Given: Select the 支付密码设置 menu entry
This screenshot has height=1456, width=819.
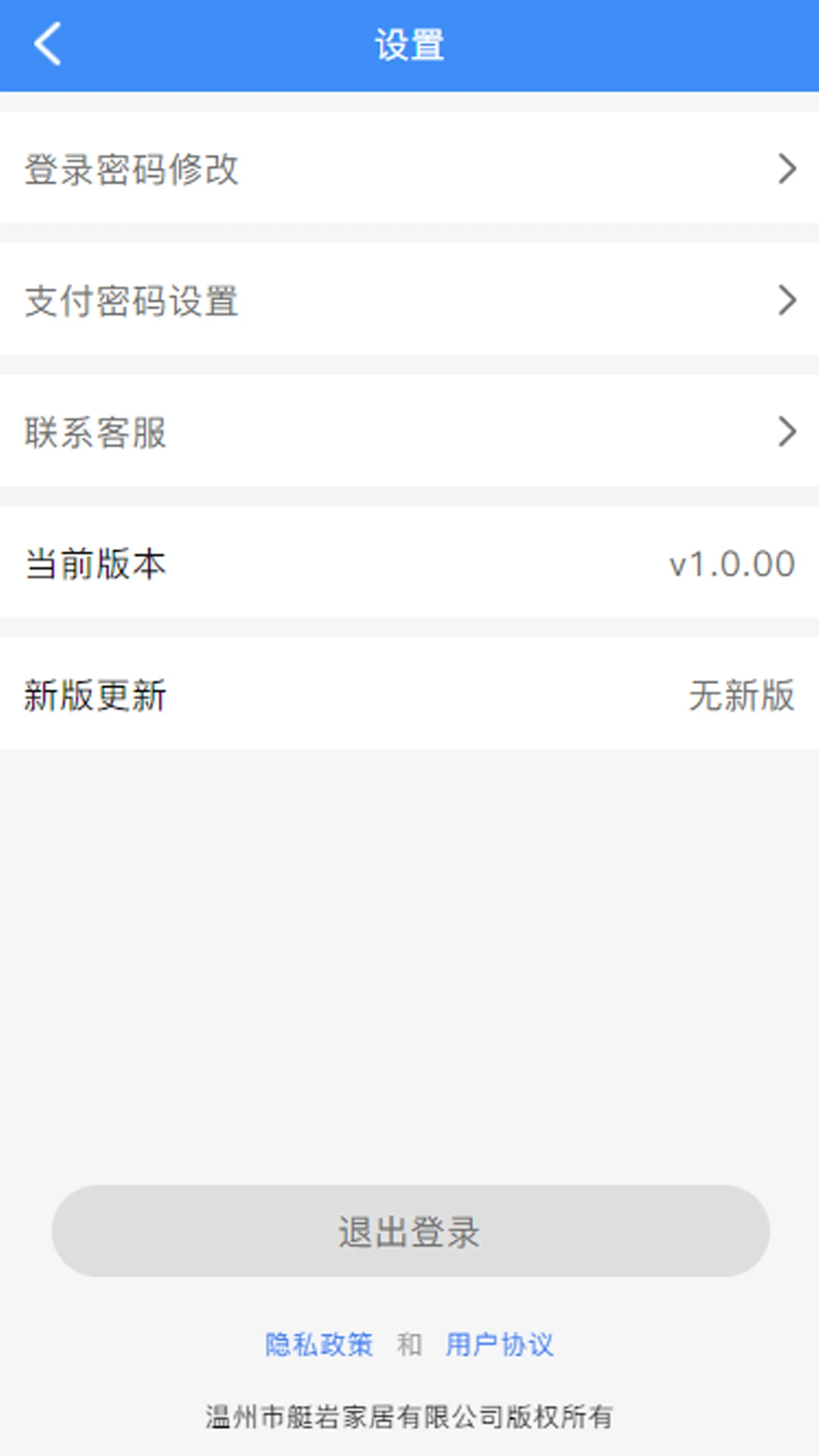Looking at the screenshot, I should coord(133,302).
